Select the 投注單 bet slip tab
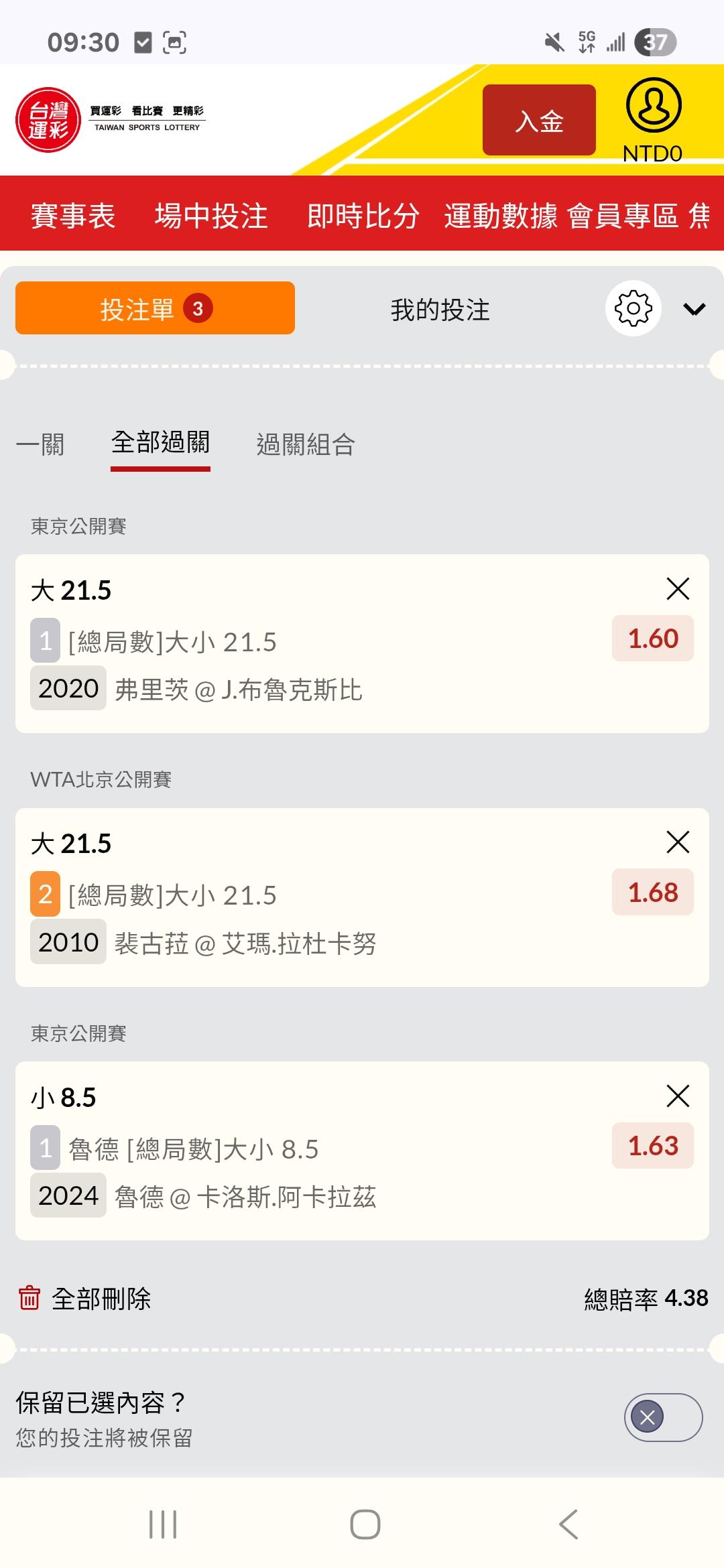The height and width of the screenshot is (1568, 724). pos(155,308)
